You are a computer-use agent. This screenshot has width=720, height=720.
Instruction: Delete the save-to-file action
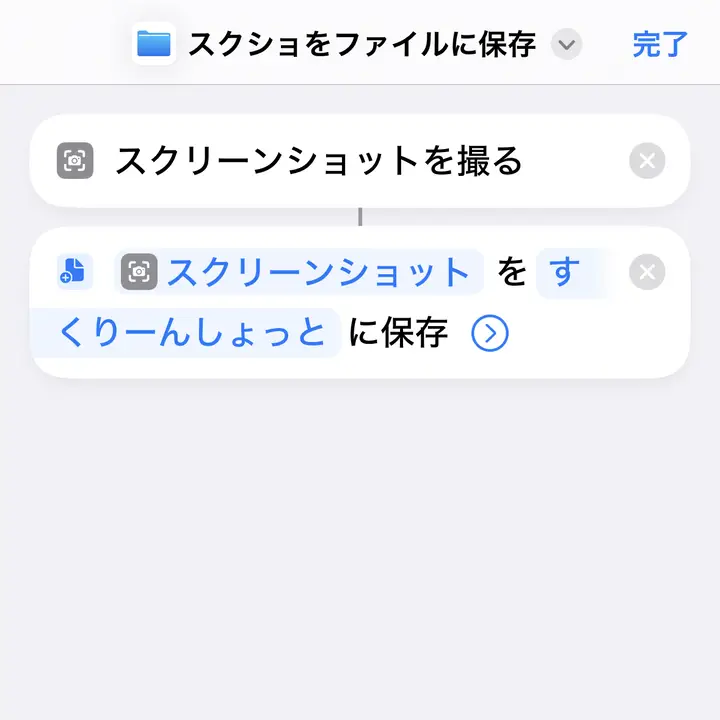tap(647, 272)
